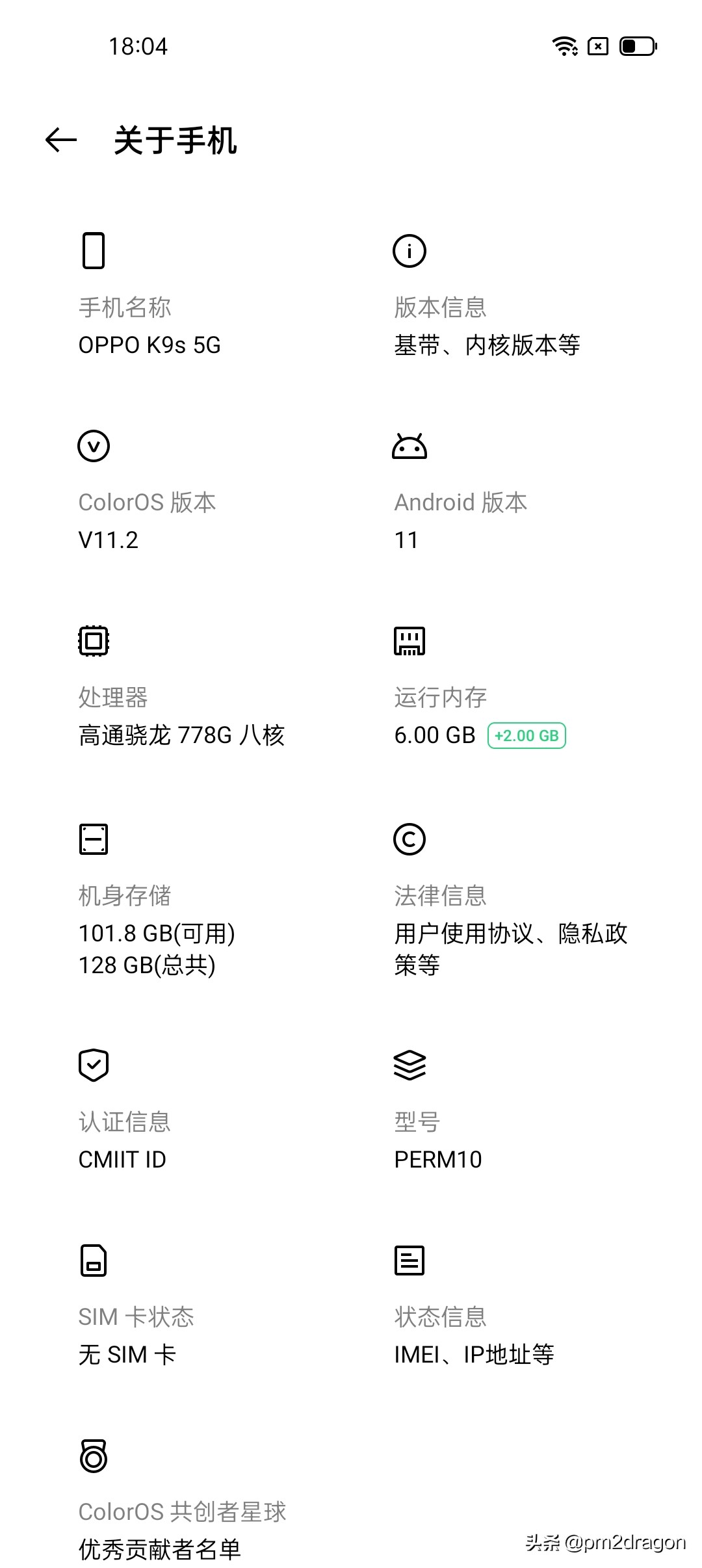702x1568 pixels.
Task: View IMEI、IP地址等 status information
Action: (x=475, y=1355)
